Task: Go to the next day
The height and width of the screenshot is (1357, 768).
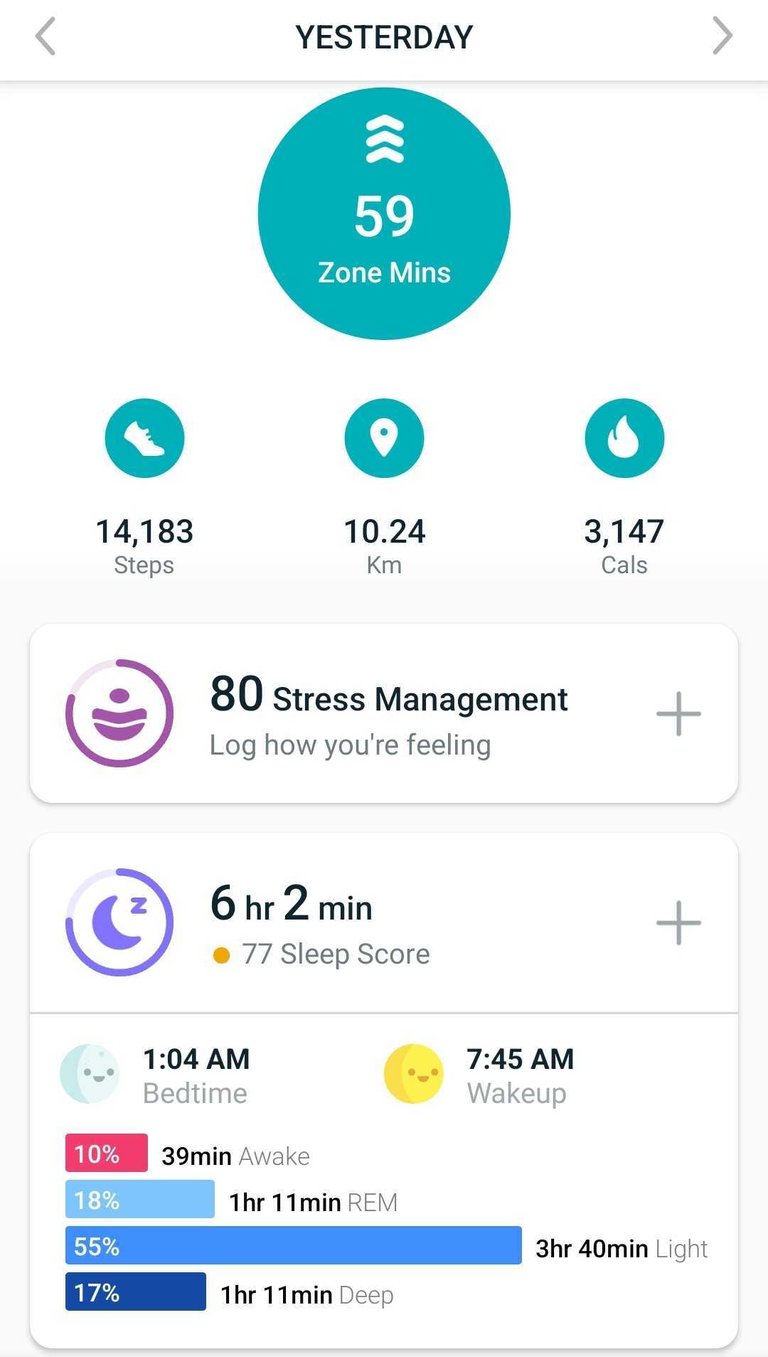Action: click(x=722, y=37)
